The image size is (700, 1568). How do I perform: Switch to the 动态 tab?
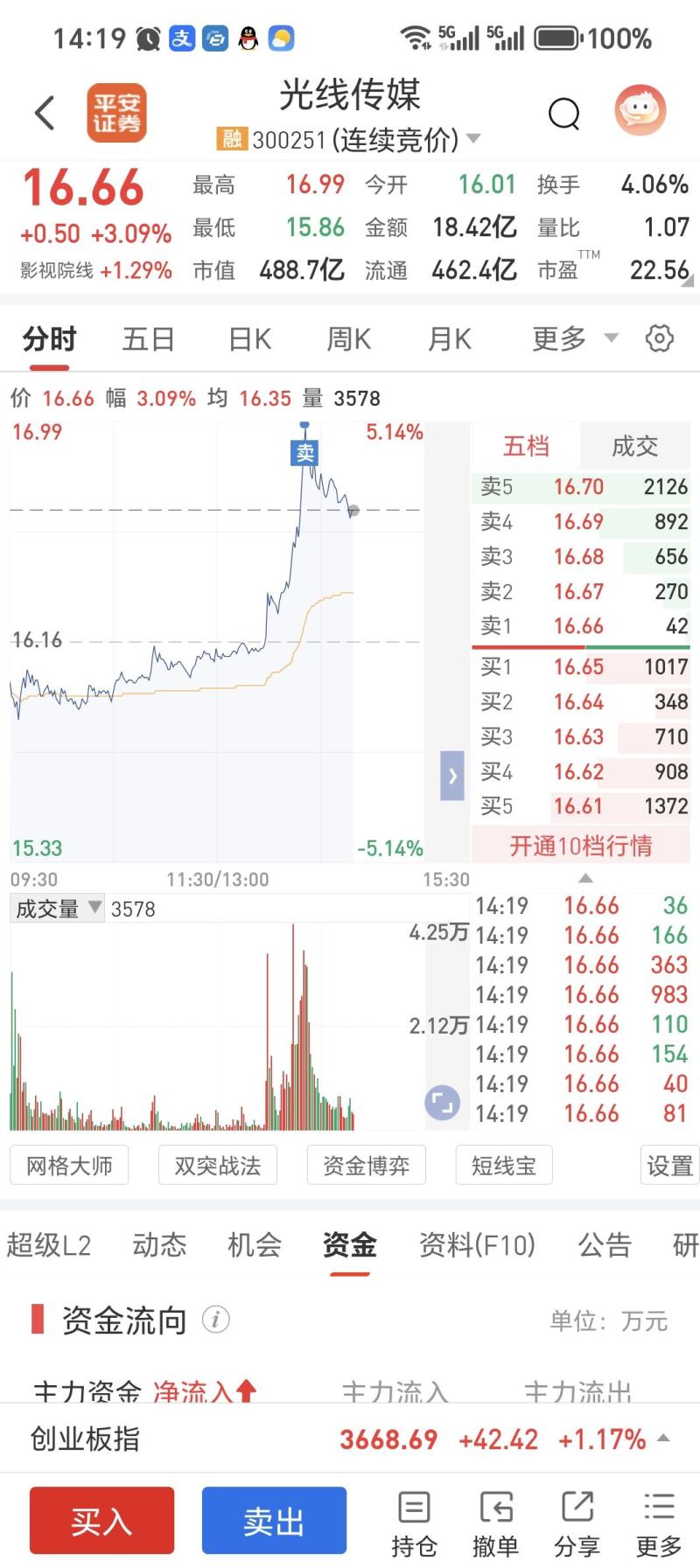pos(159,1244)
